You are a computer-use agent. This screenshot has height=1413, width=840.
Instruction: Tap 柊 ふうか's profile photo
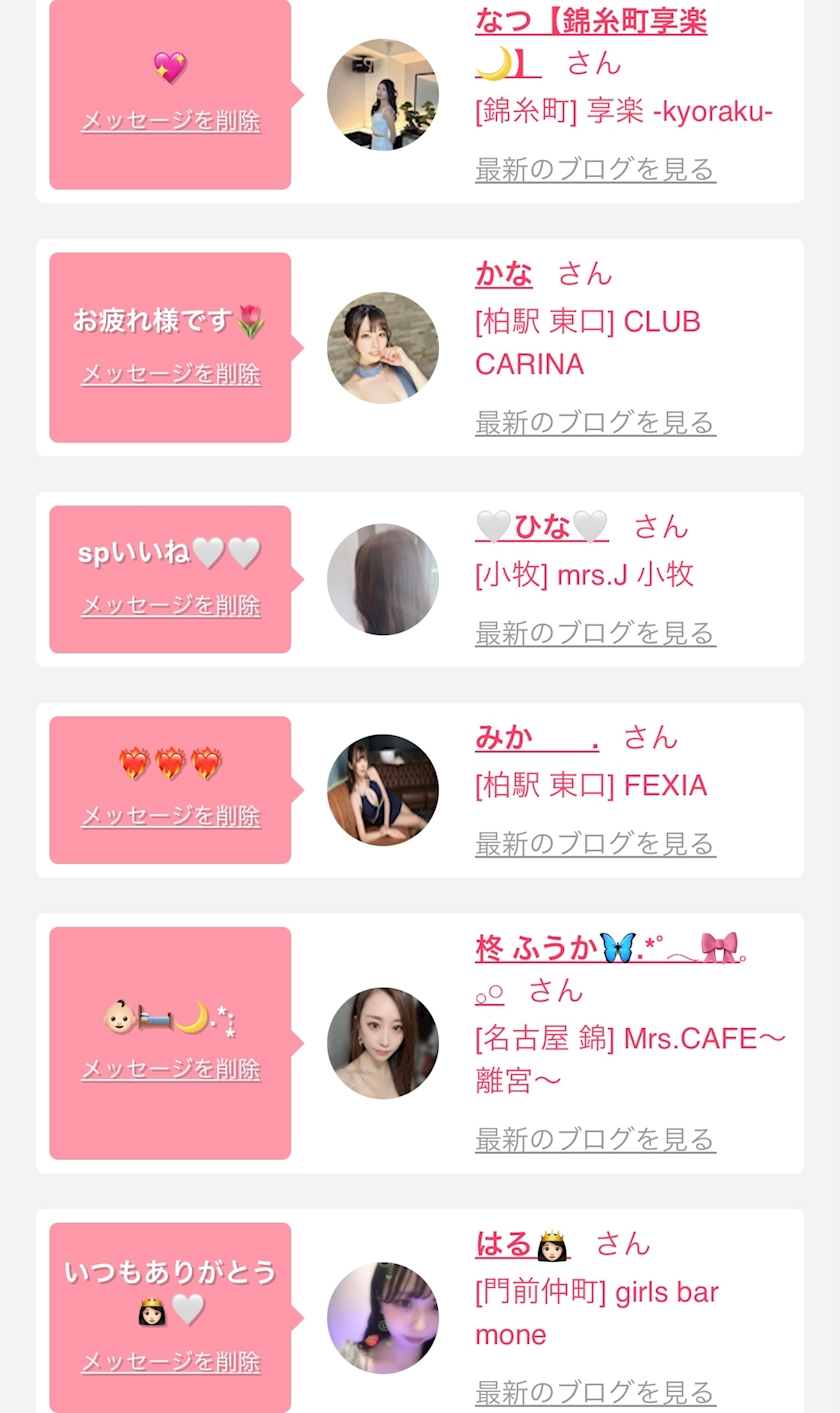(383, 1043)
